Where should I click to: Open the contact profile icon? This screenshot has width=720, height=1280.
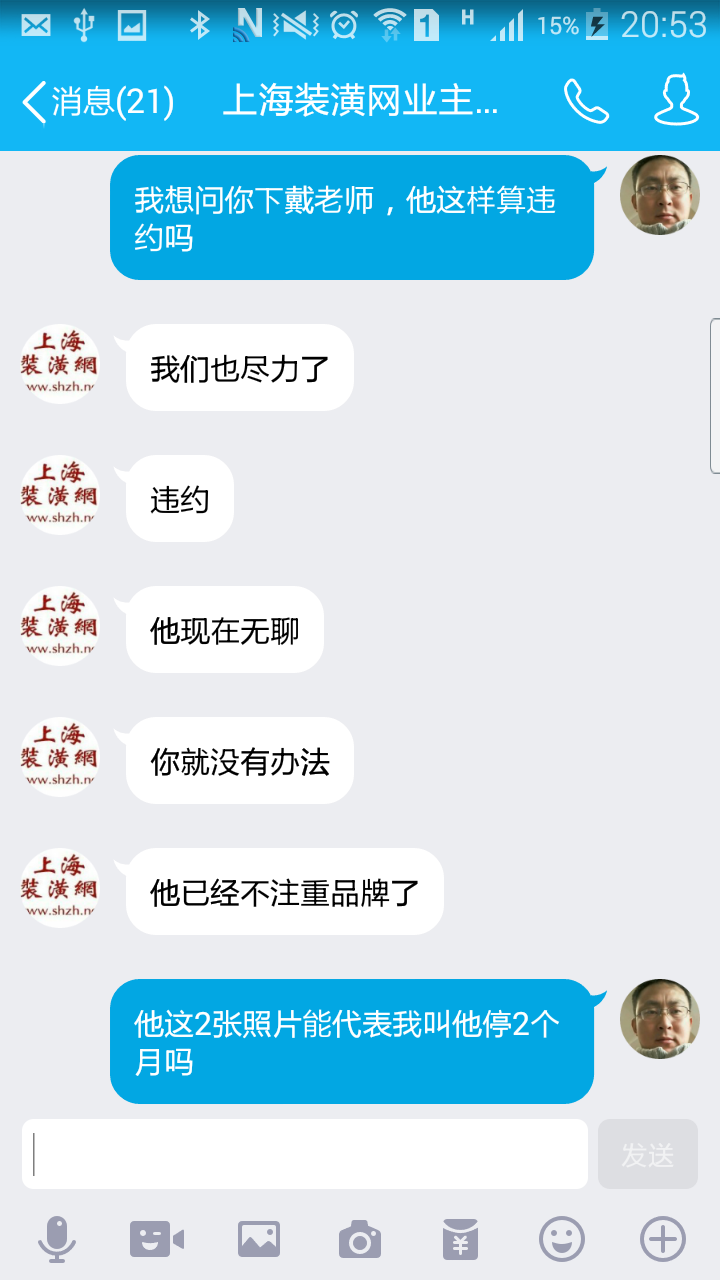coord(676,102)
